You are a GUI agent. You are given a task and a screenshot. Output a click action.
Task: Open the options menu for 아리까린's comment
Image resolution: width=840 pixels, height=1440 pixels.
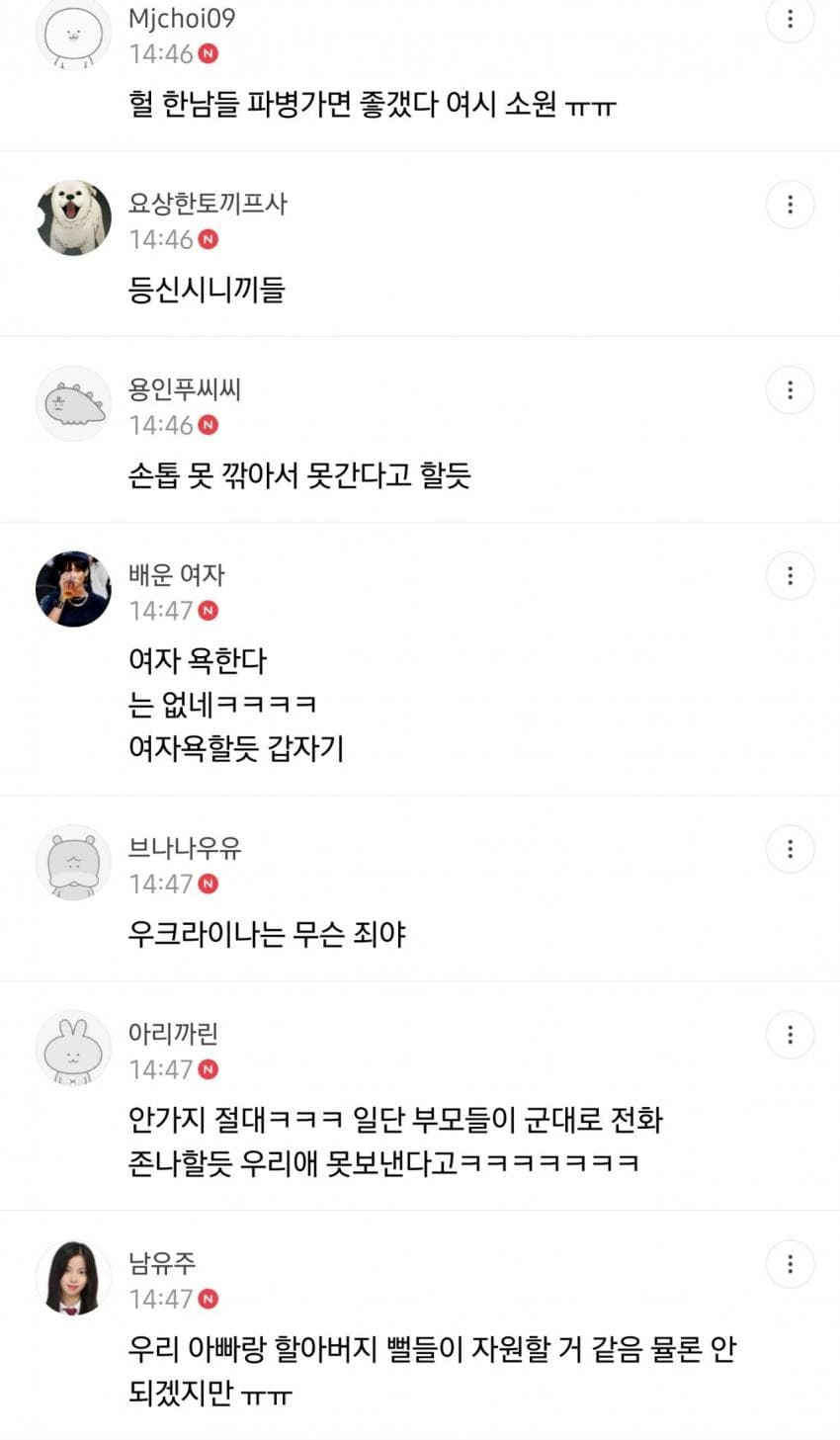point(790,1035)
